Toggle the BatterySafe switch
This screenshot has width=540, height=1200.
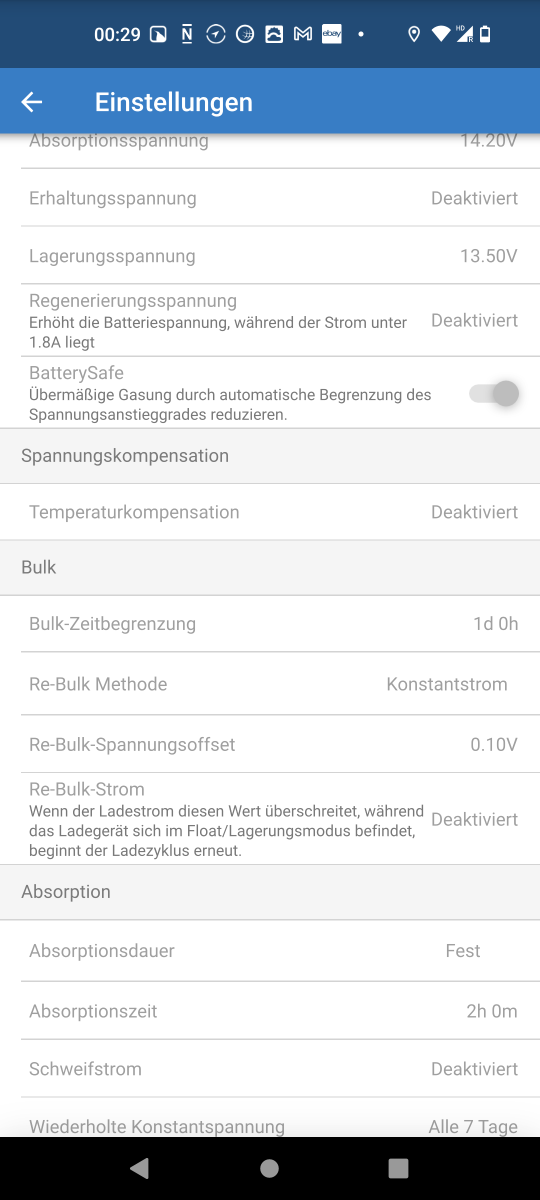(x=495, y=393)
